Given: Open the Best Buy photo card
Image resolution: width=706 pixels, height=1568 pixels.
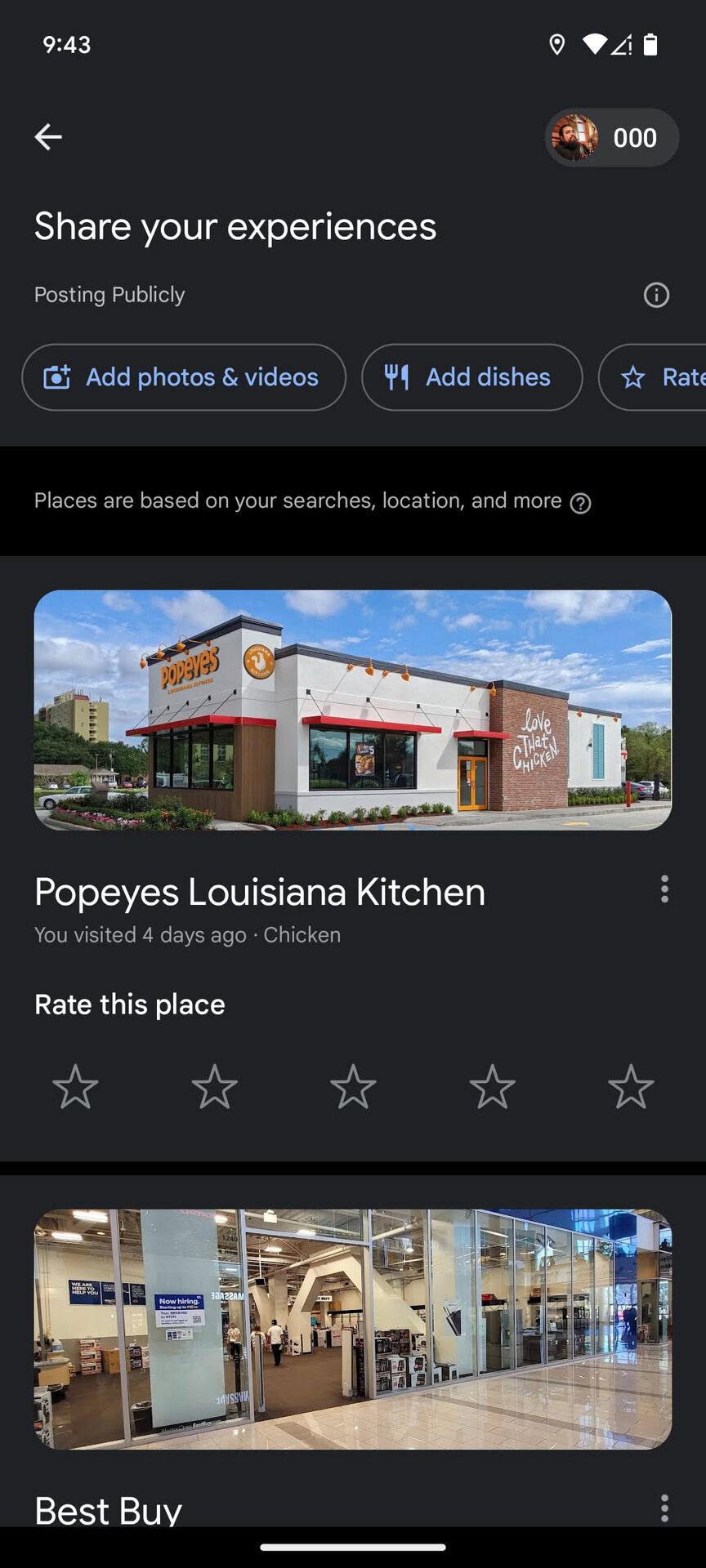Looking at the screenshot, I should click(x=353, y=1329).
